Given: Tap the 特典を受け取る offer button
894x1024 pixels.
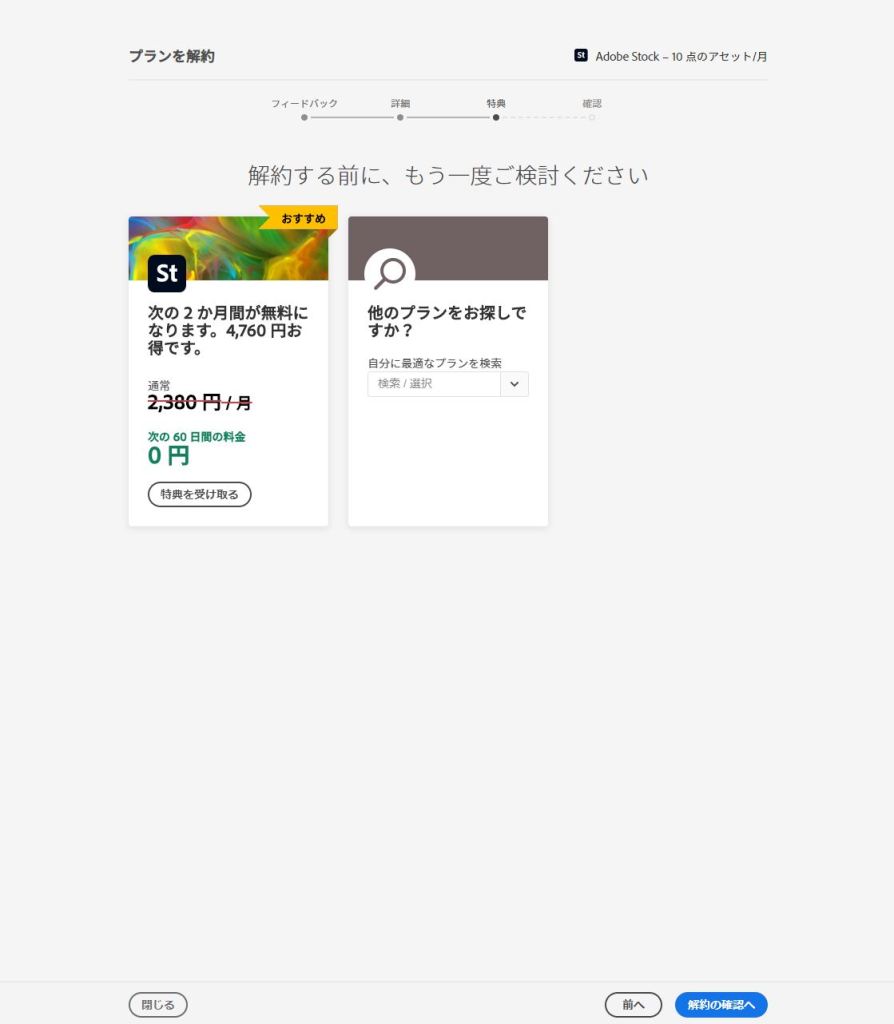Looking at the screenshot, I should 199,494.
